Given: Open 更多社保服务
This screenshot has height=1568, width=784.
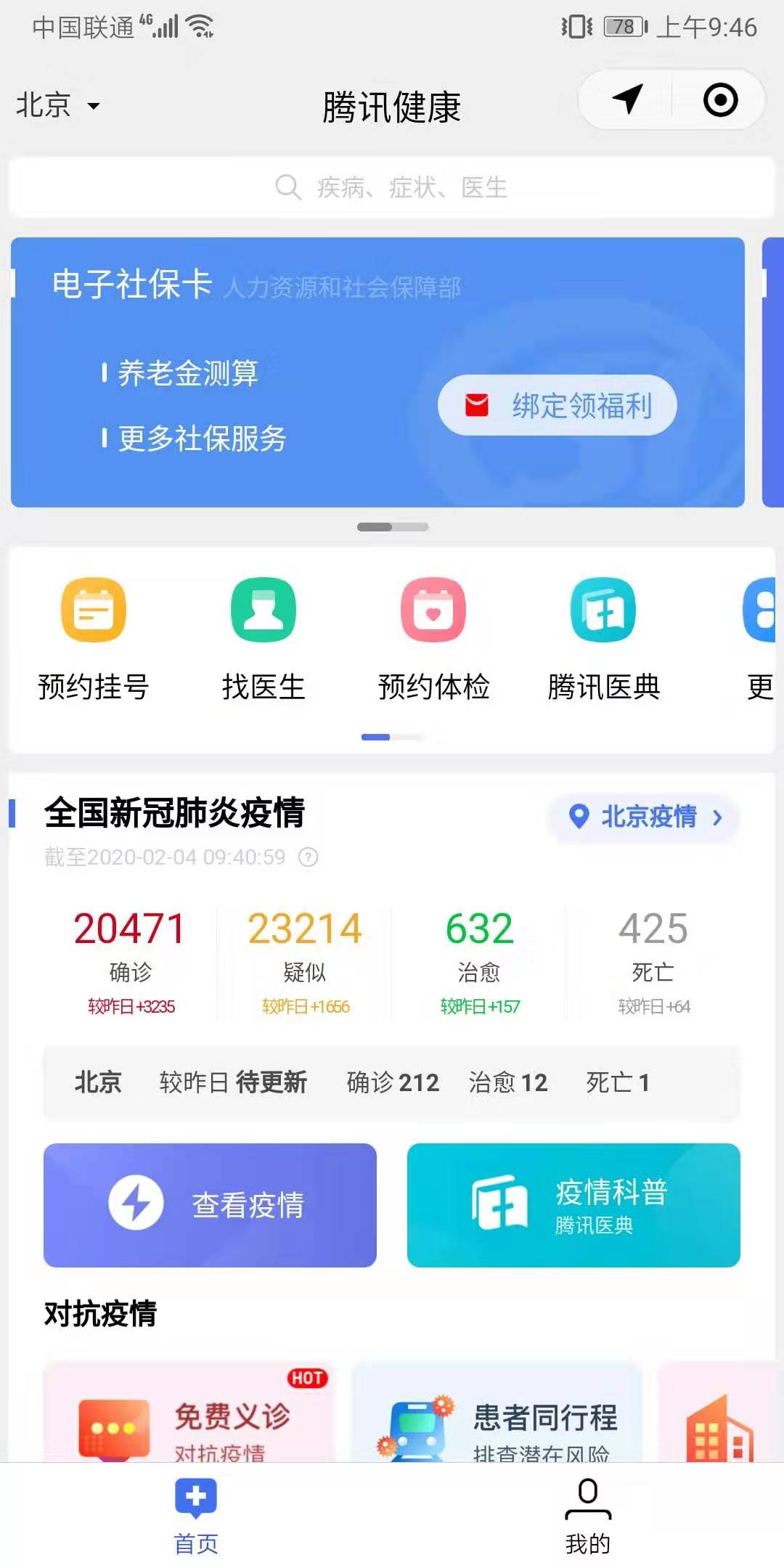Looking at the screenshot, I should point(202,438).
